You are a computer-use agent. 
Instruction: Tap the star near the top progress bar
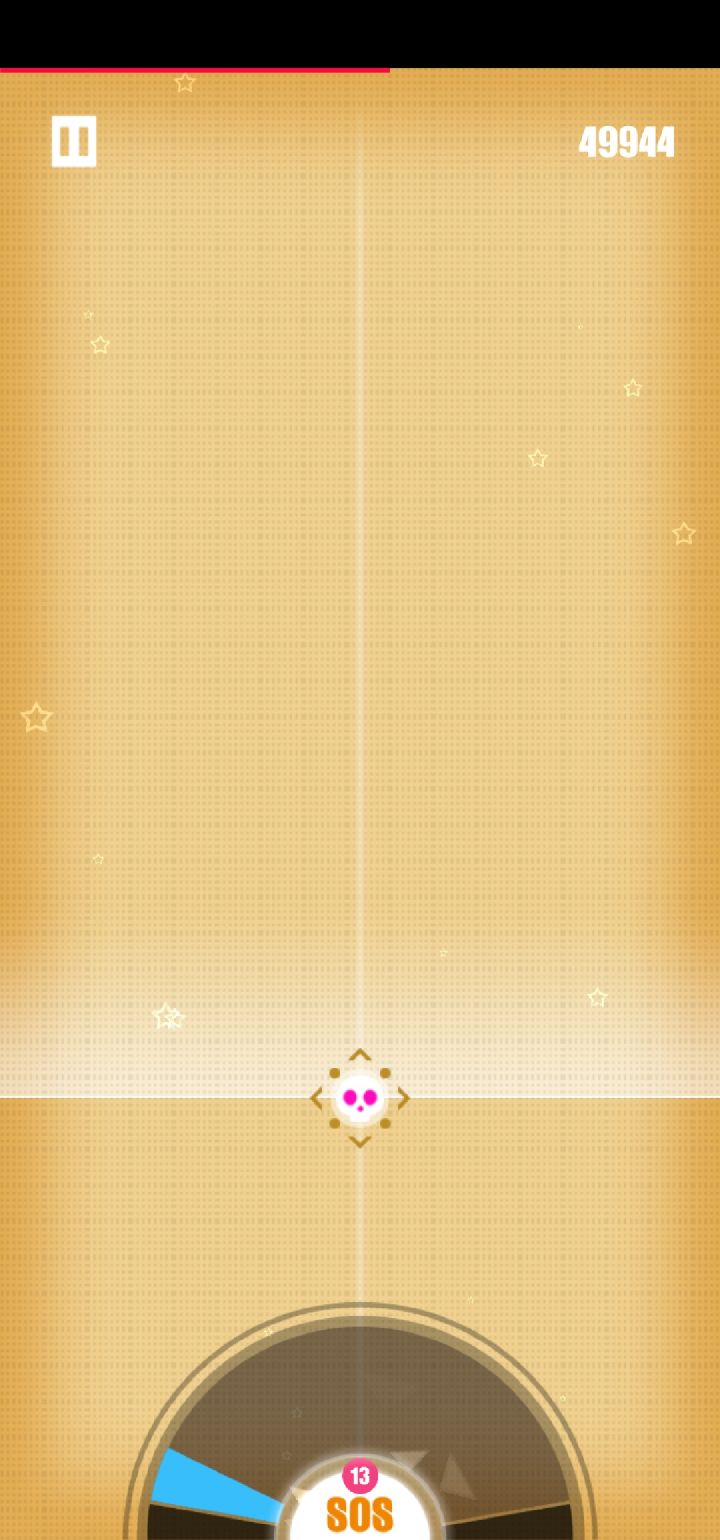click(185, 84)
